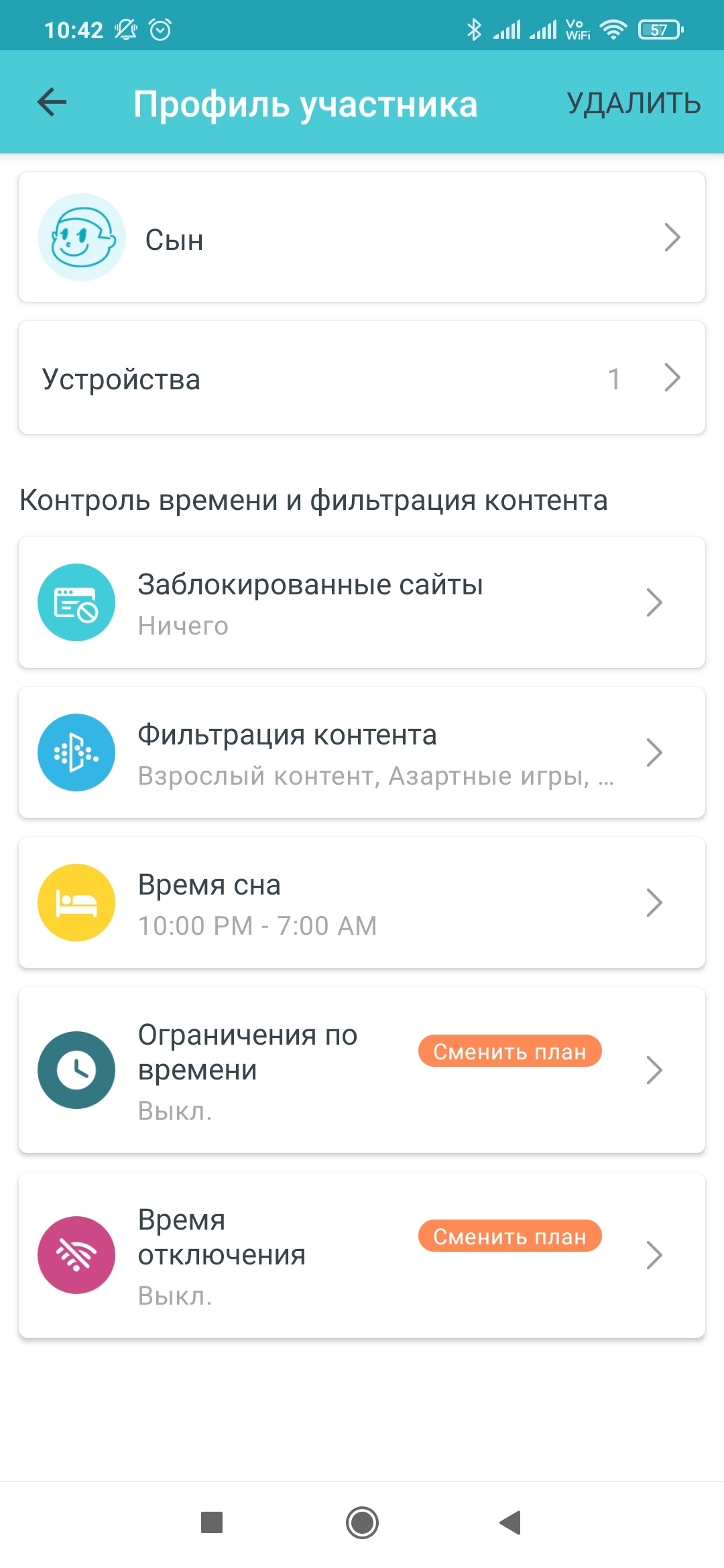Open Ограничения по времени settings
This screenshot has height=1568, width=724.
268,1071
